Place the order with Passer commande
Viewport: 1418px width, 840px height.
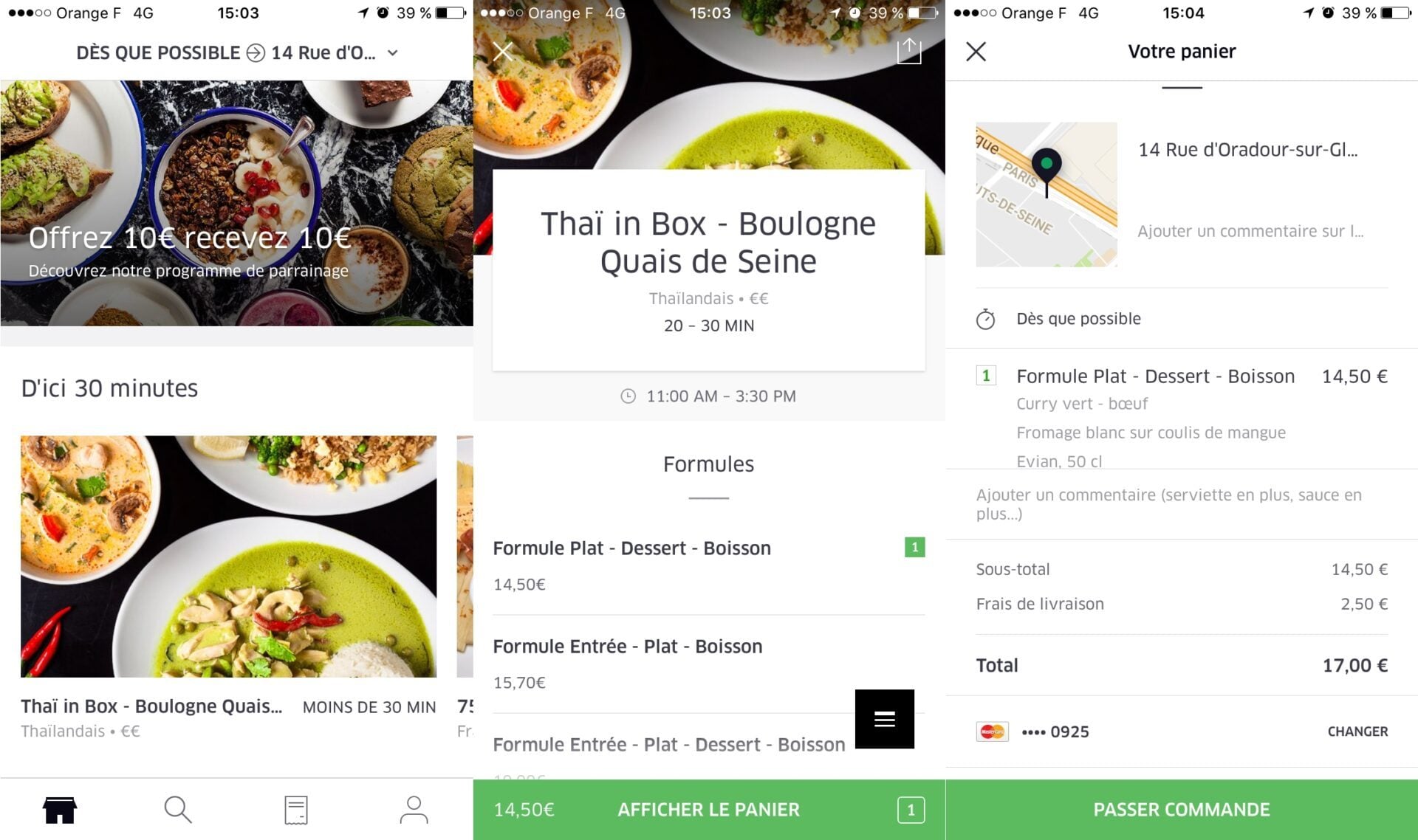[1182, 810]
